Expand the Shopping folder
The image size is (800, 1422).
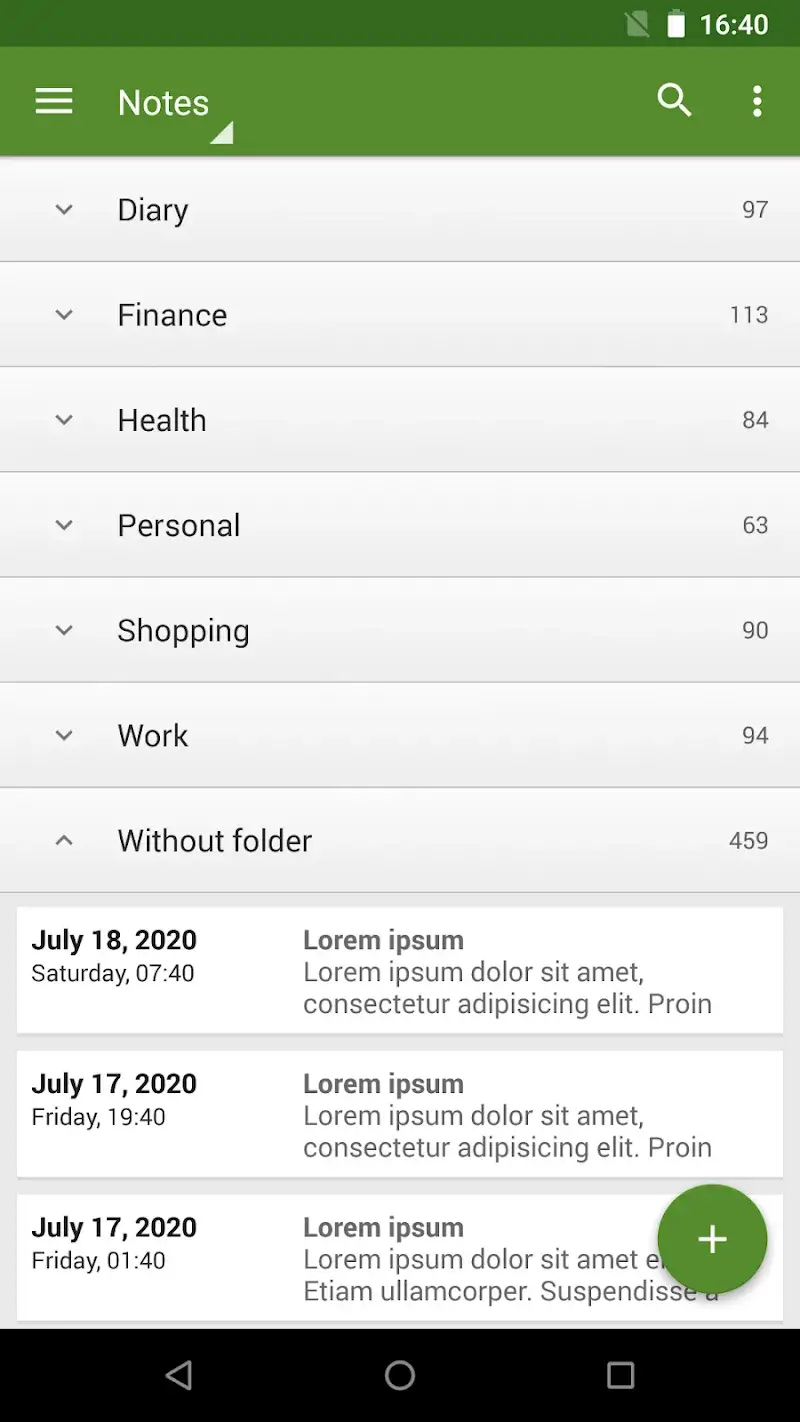pyautogui.click(x=64, y=630)
